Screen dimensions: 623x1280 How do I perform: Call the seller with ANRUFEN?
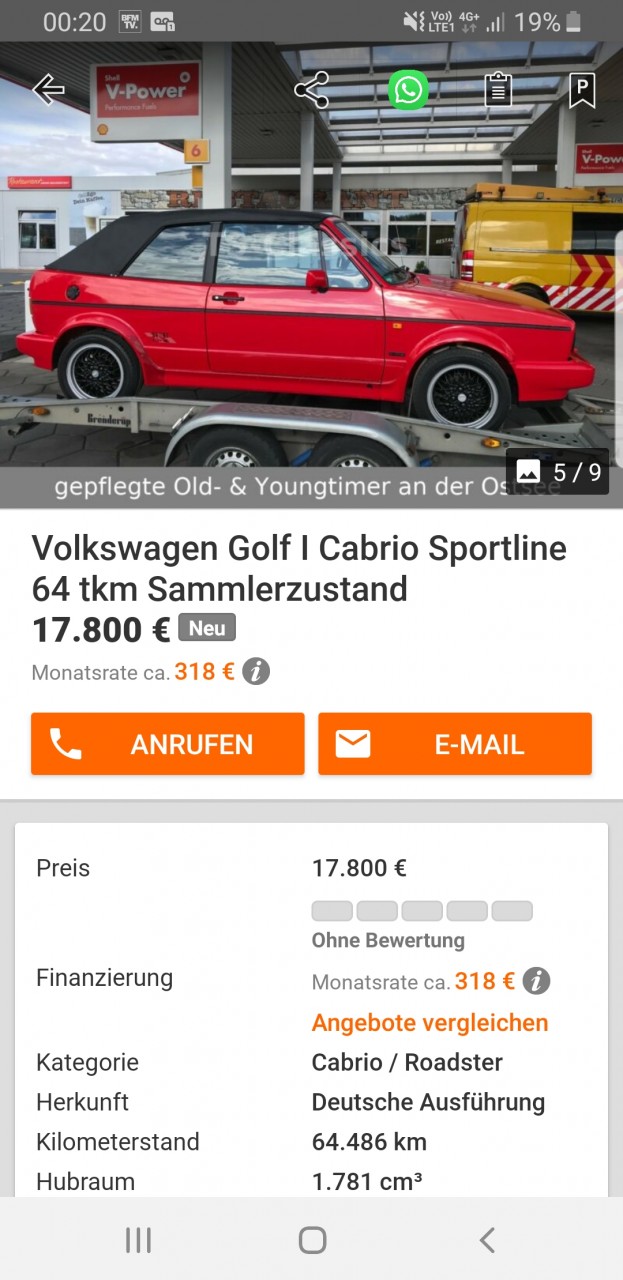click(x=167, y=744)
